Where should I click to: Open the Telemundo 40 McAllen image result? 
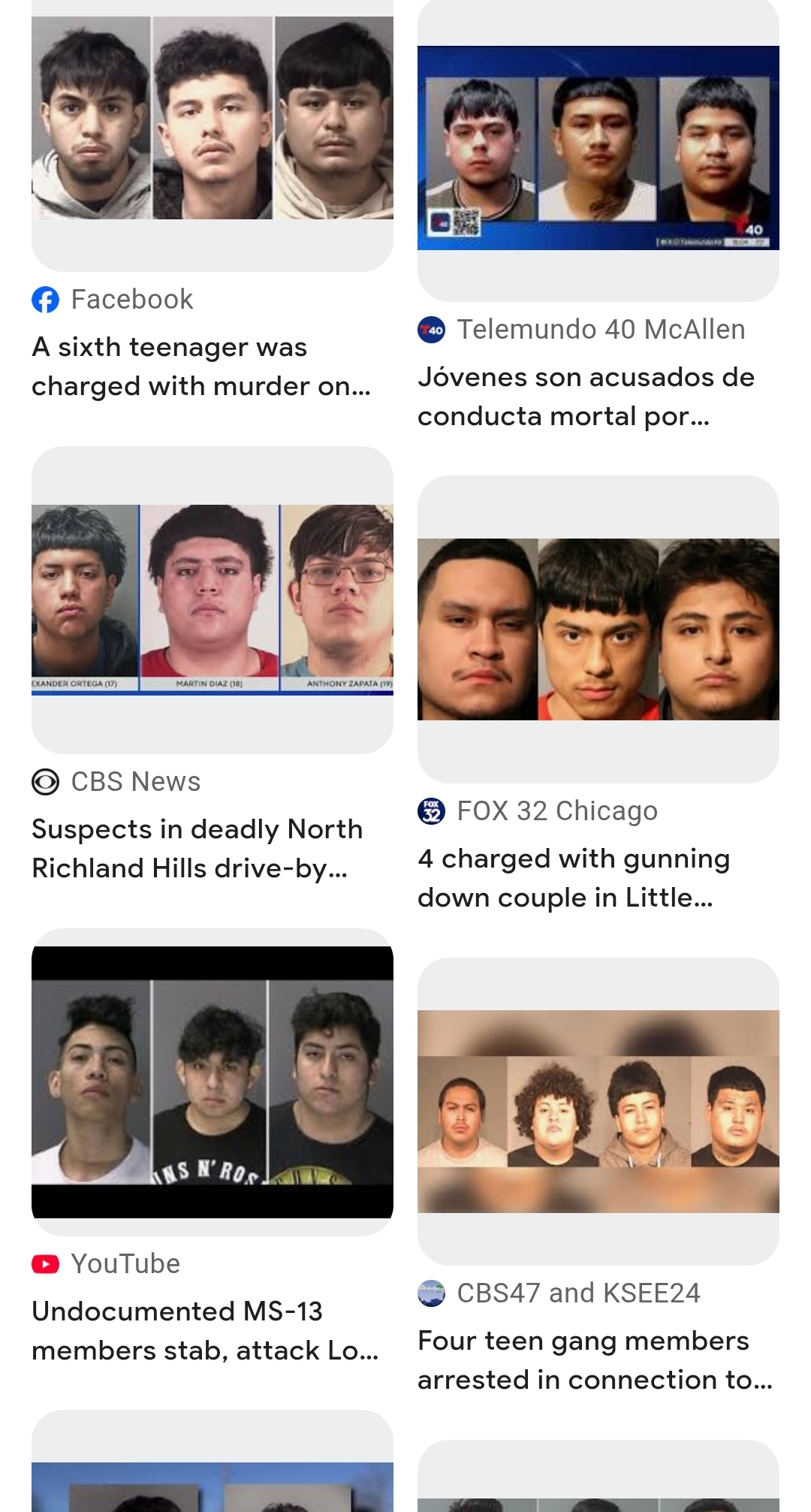point(598,148)
